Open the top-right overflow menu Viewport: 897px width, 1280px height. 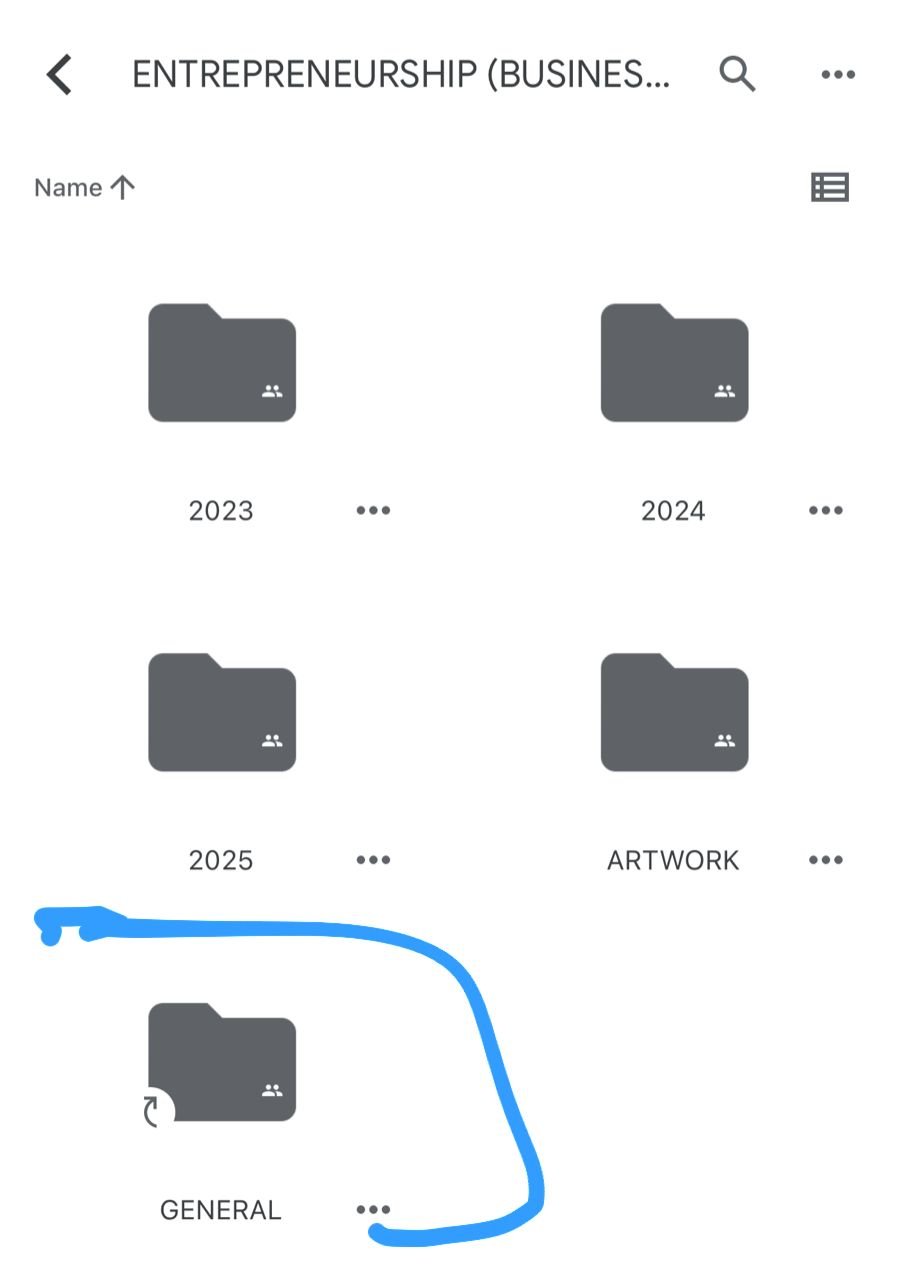point(837,74)
